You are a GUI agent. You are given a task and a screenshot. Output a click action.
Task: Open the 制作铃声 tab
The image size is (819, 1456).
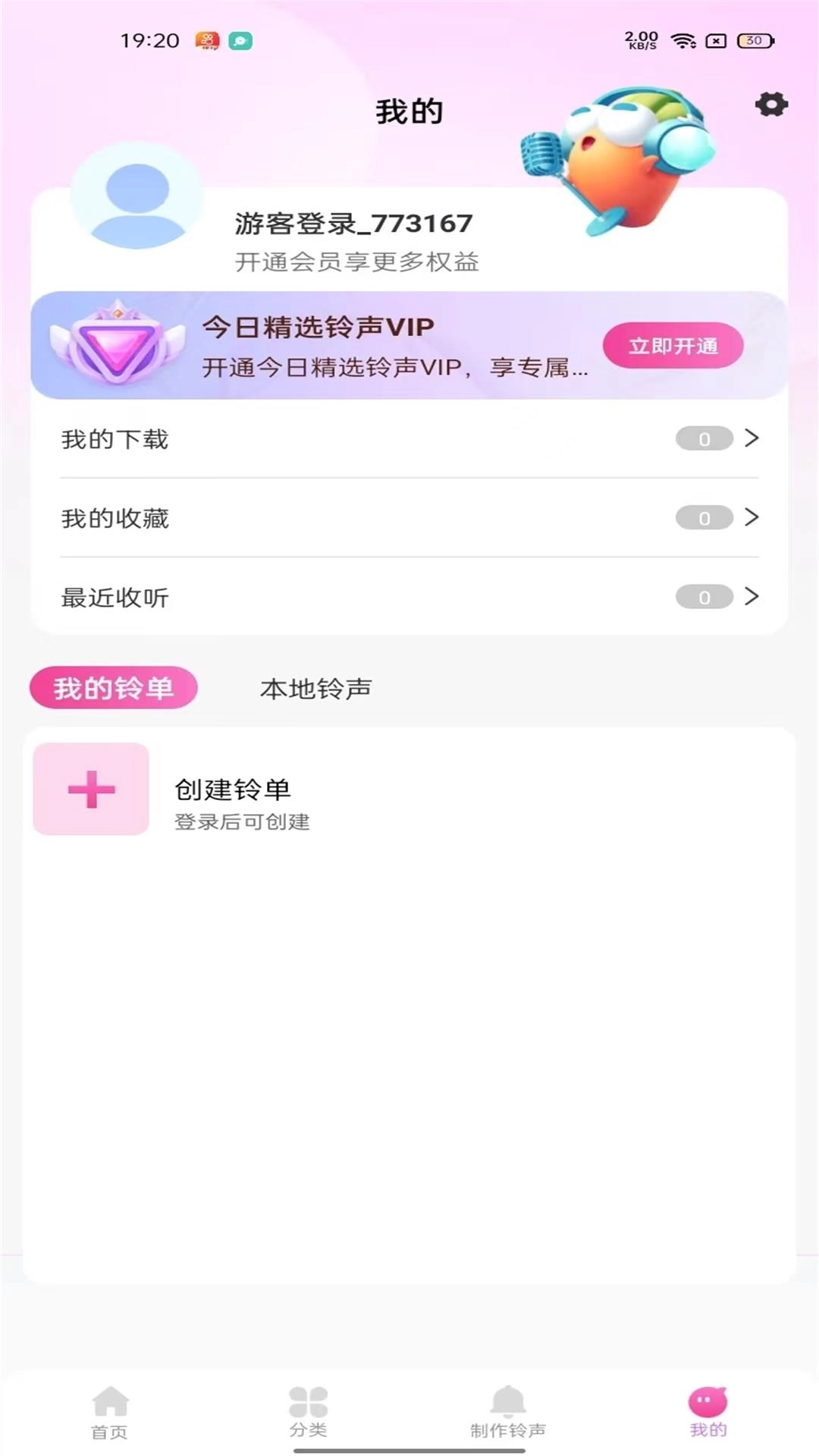click(x=507, y=1412)
